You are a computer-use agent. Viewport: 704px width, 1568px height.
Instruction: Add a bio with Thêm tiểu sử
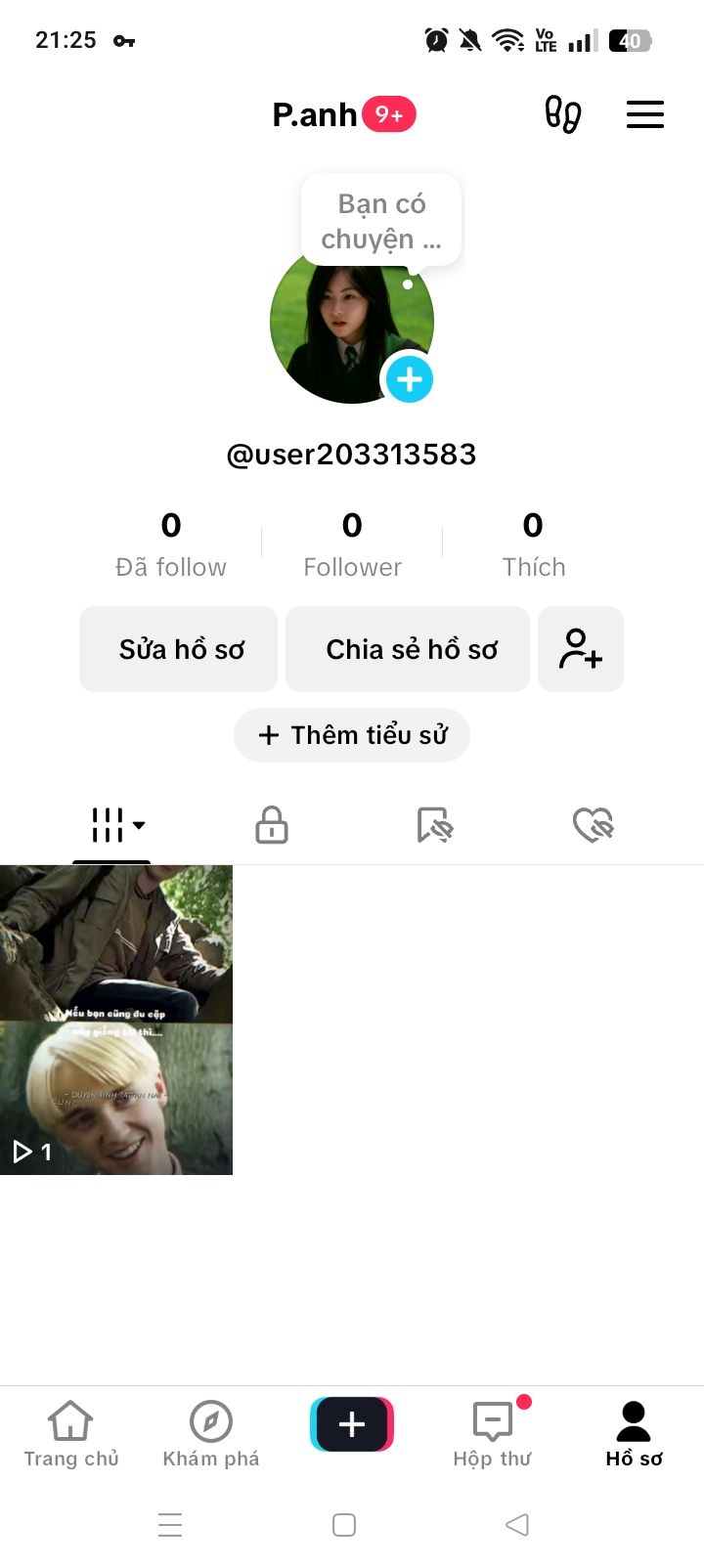352,735
